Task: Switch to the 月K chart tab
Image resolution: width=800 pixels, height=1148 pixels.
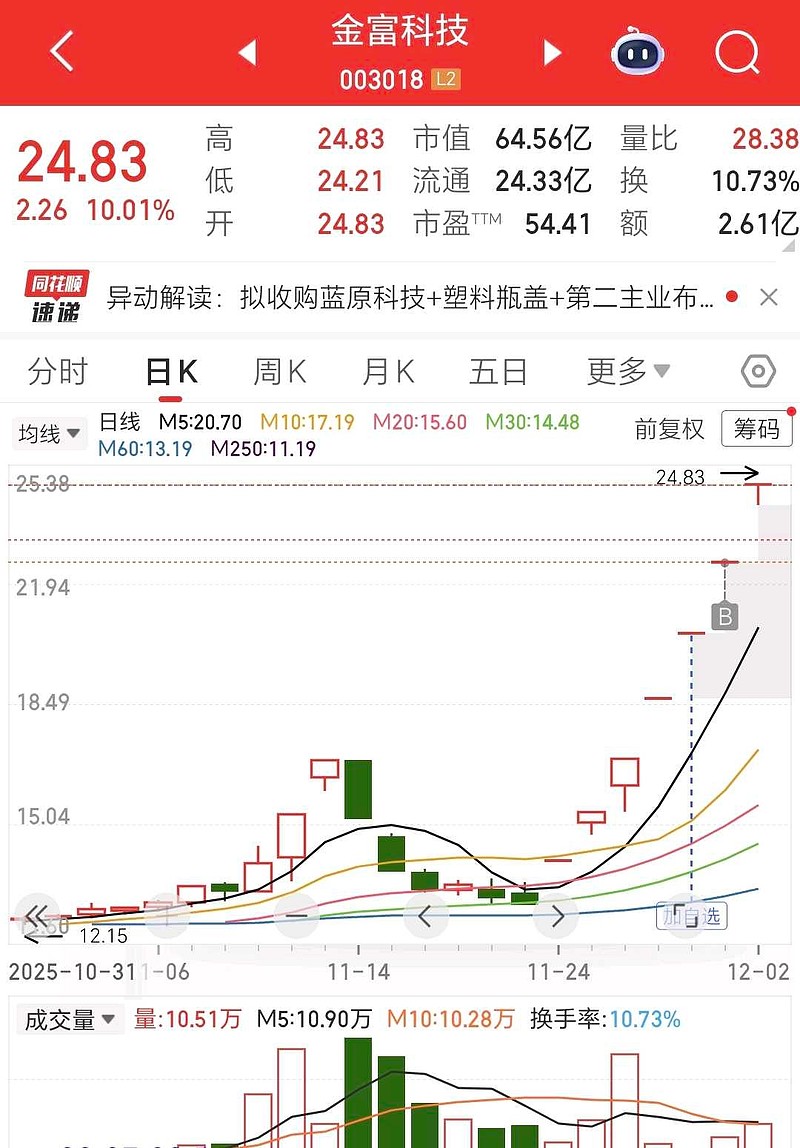Action: [x=388, y=372]
